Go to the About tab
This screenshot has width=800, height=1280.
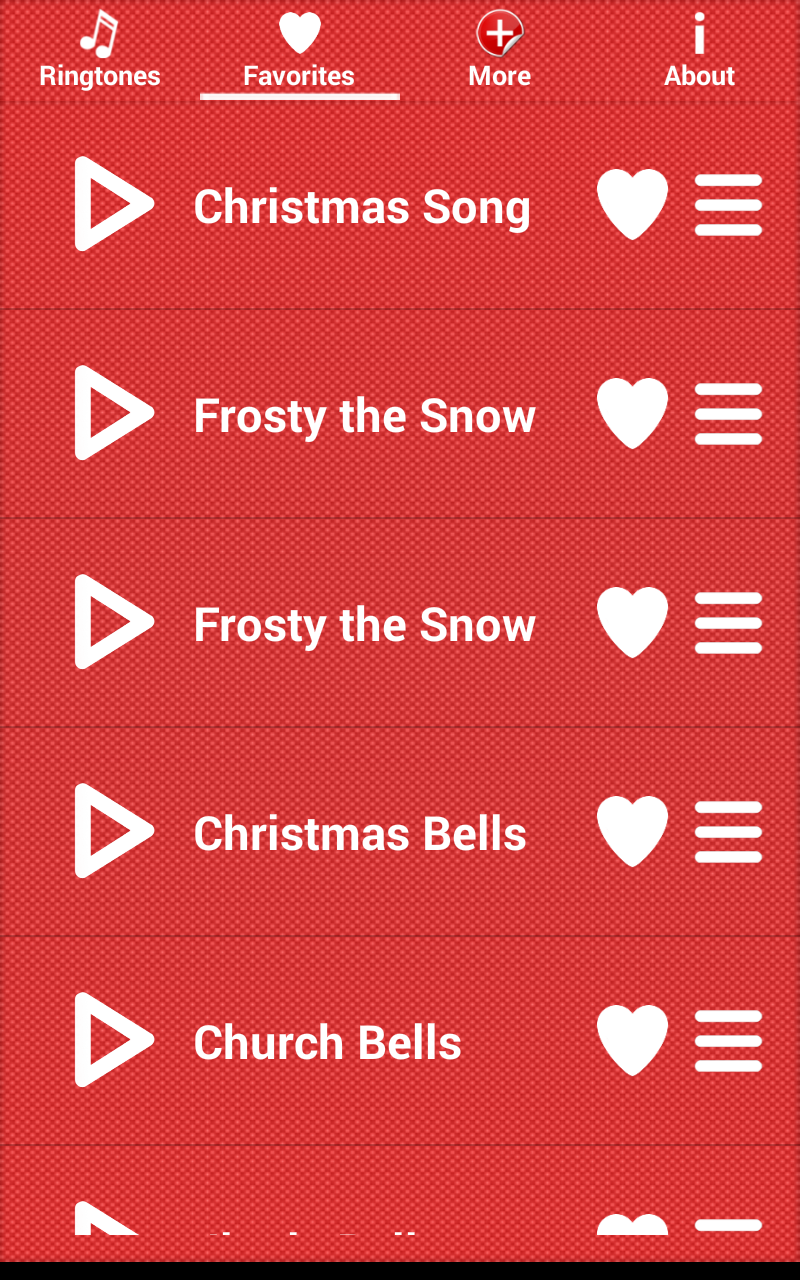(699, 52)
